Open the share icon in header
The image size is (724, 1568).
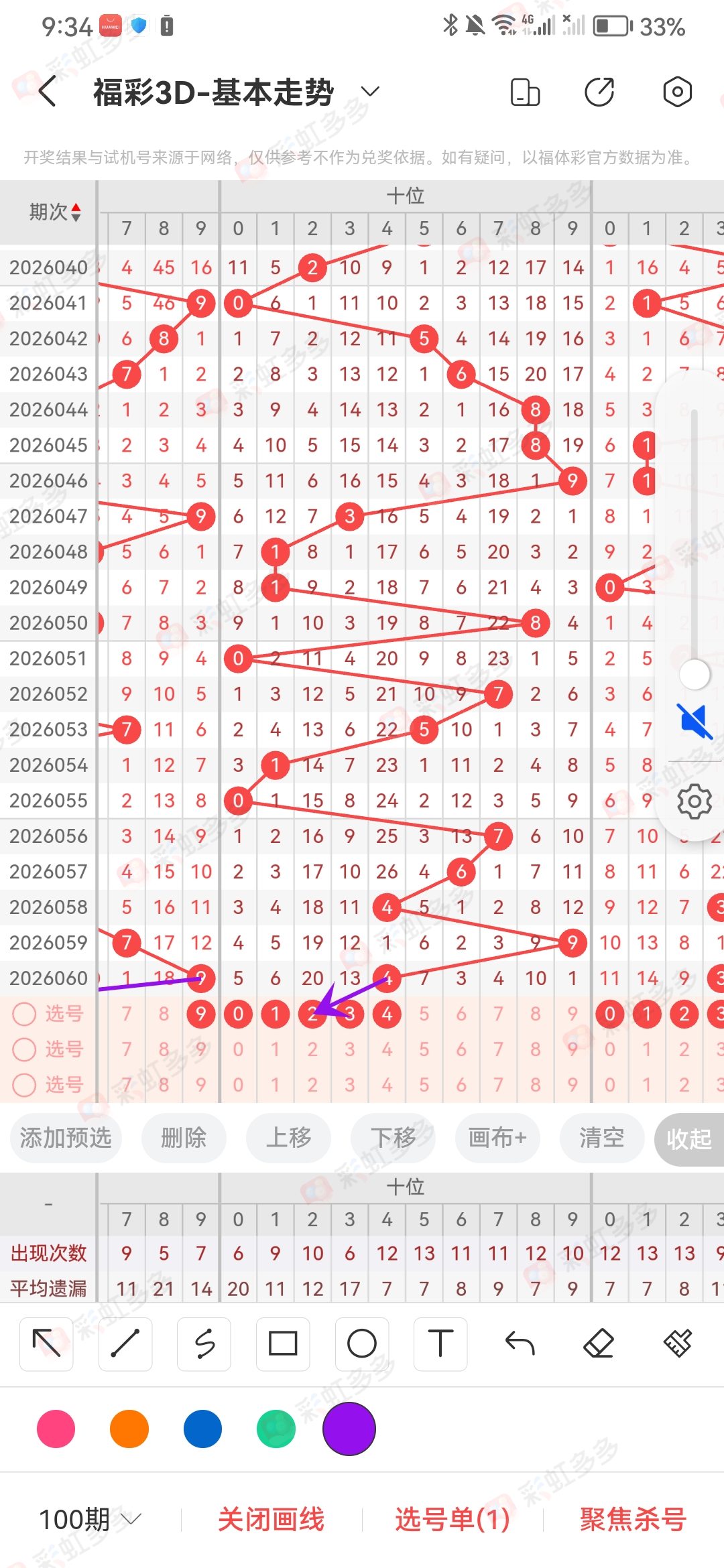[599, 92]
